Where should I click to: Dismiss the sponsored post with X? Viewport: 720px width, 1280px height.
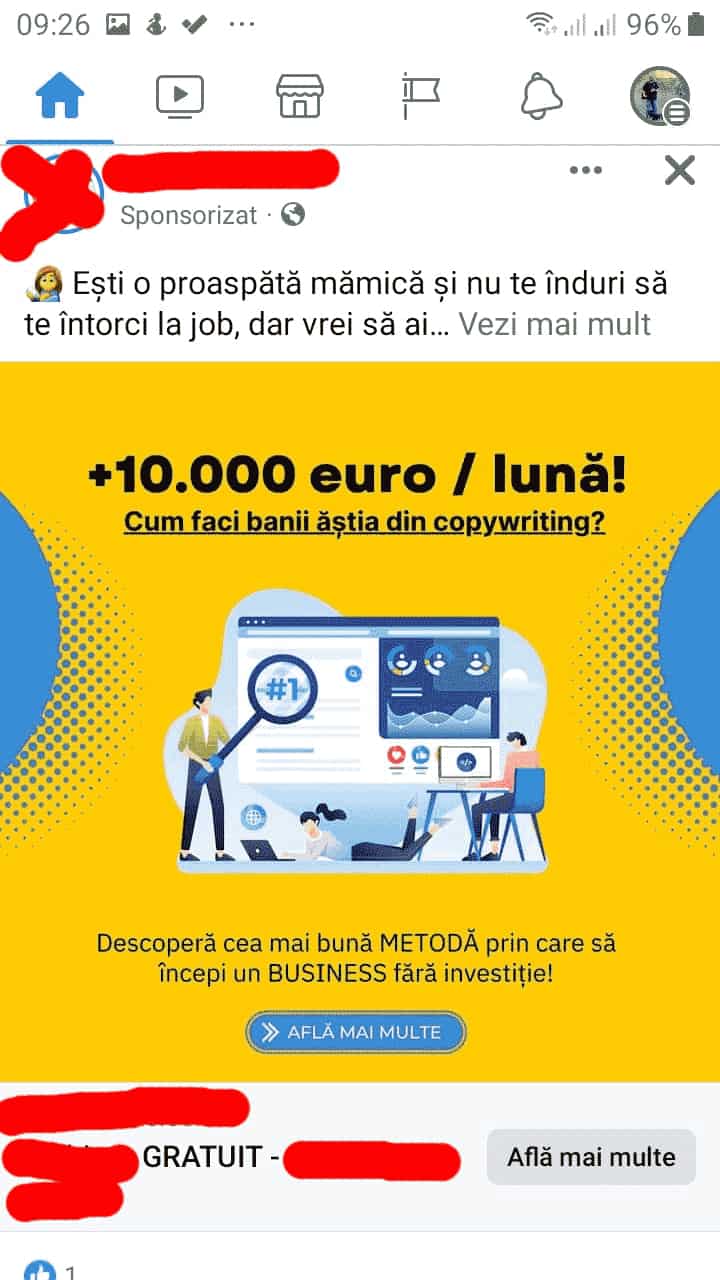[x=679, y=171]
